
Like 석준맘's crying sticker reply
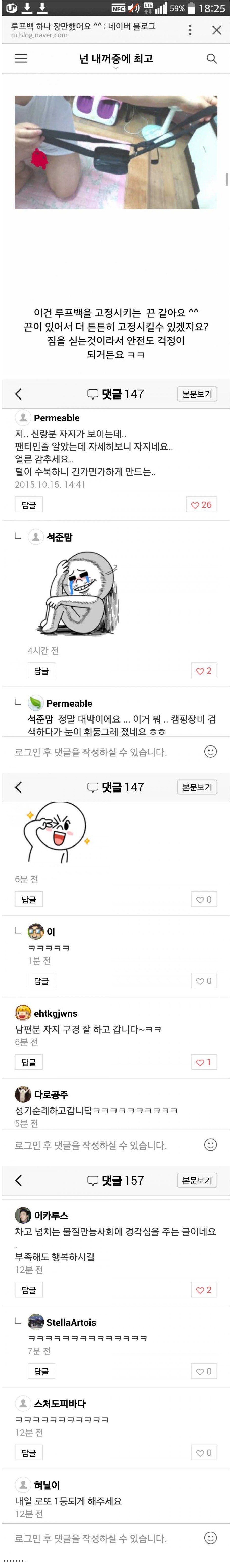point(204,671)
